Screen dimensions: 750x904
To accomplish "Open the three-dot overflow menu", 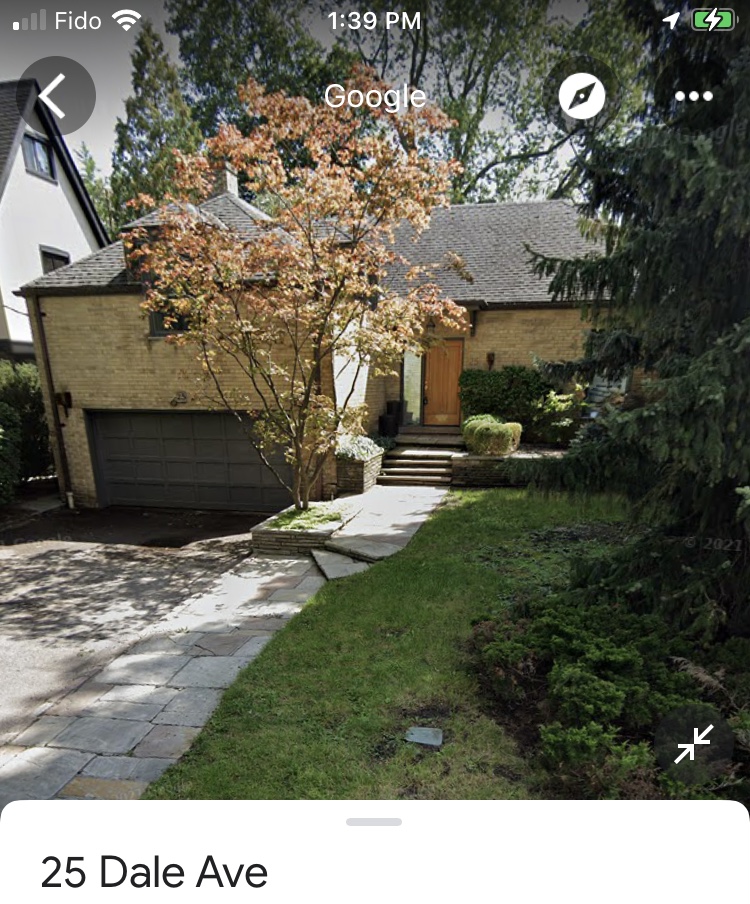I will click(x=693, y=97).
